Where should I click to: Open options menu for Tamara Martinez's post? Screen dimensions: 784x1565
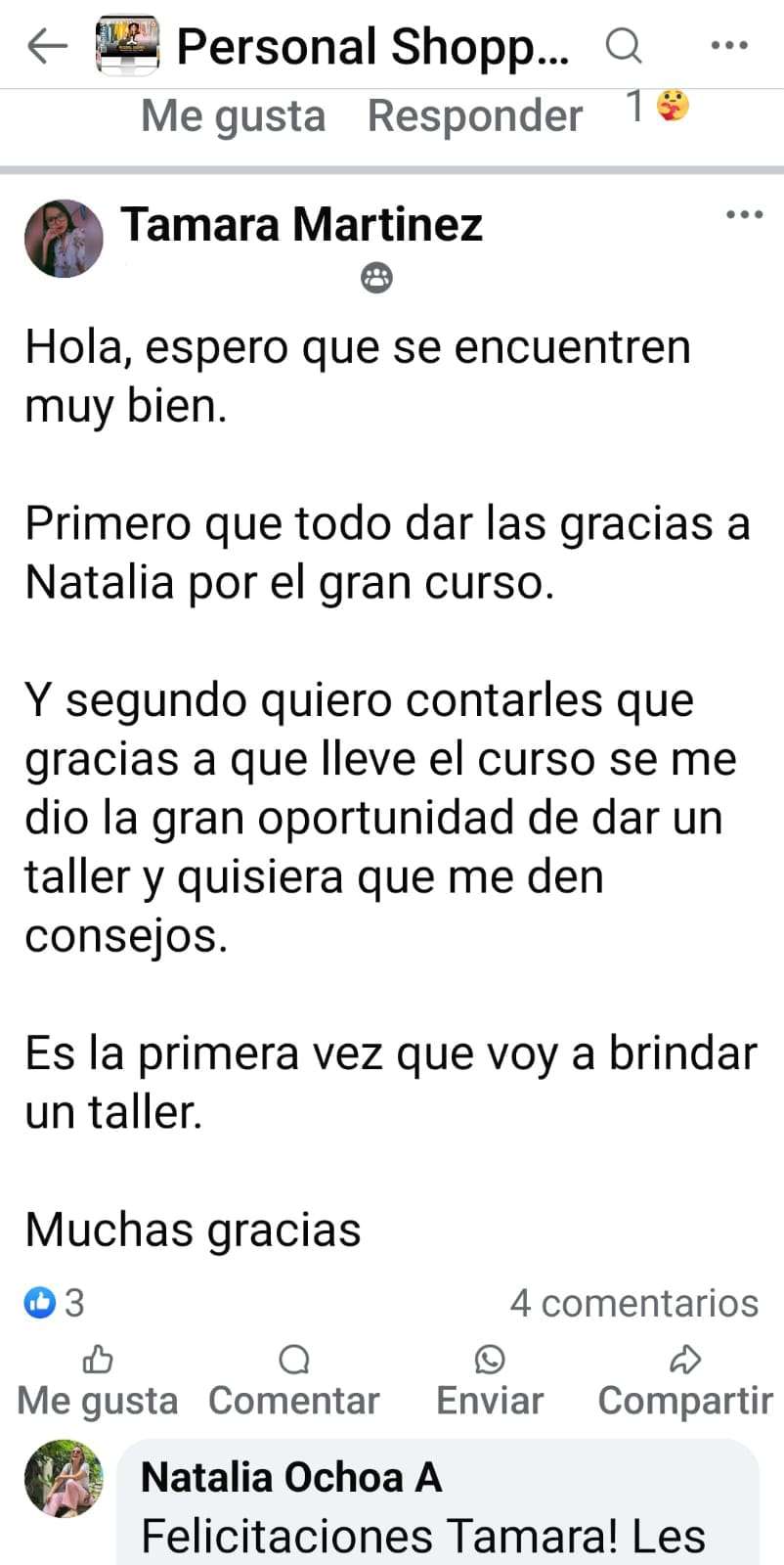click(x=744, y=214)
